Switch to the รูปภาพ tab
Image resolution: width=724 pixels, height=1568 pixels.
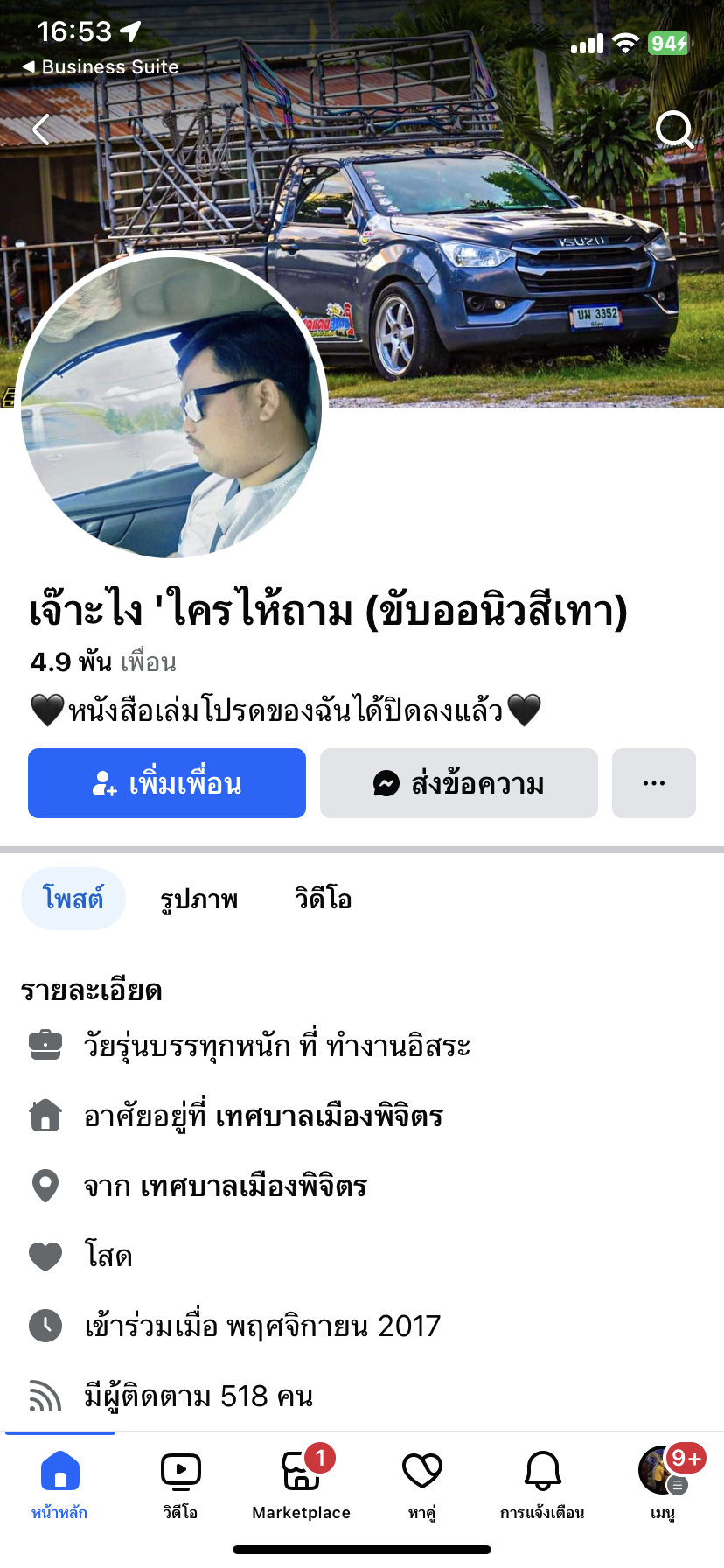coord(199,899)
